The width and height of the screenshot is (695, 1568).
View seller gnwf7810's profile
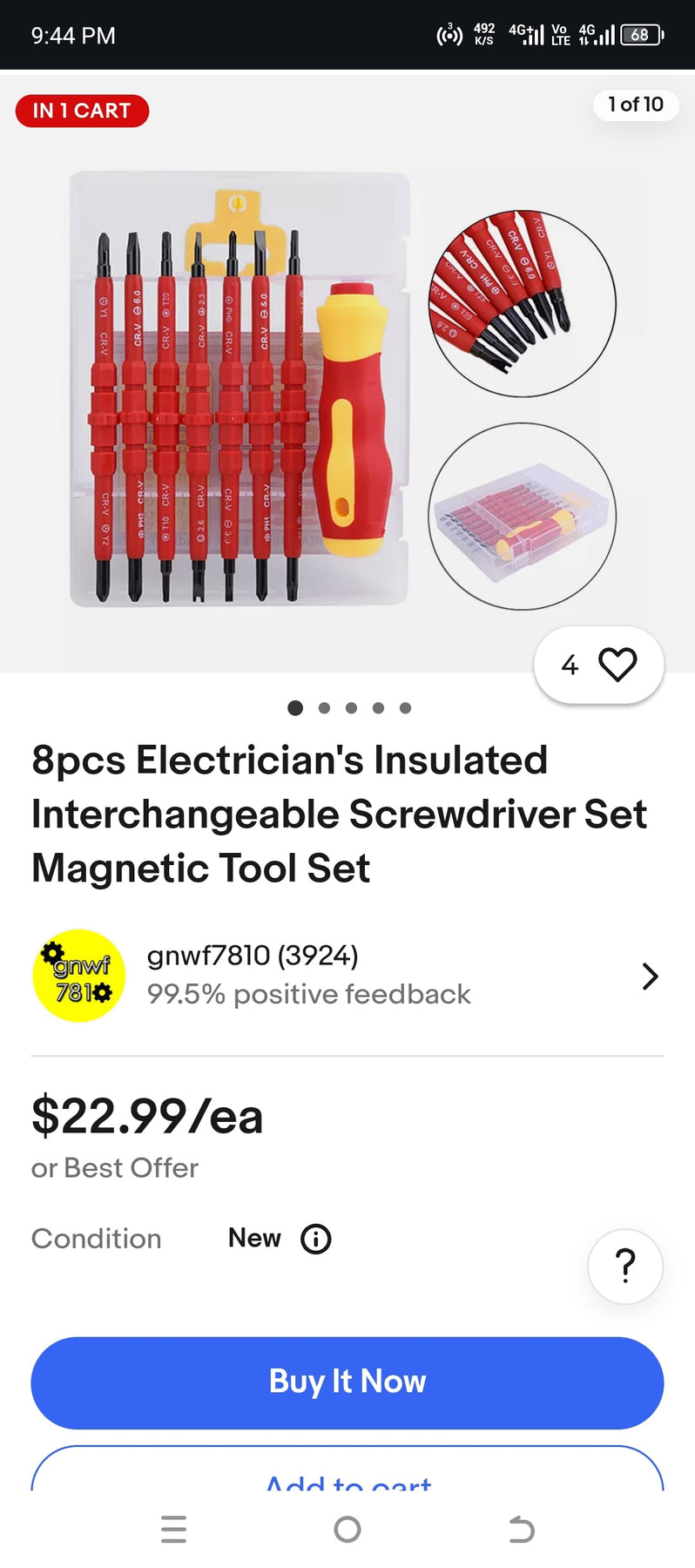coord(347,976)
